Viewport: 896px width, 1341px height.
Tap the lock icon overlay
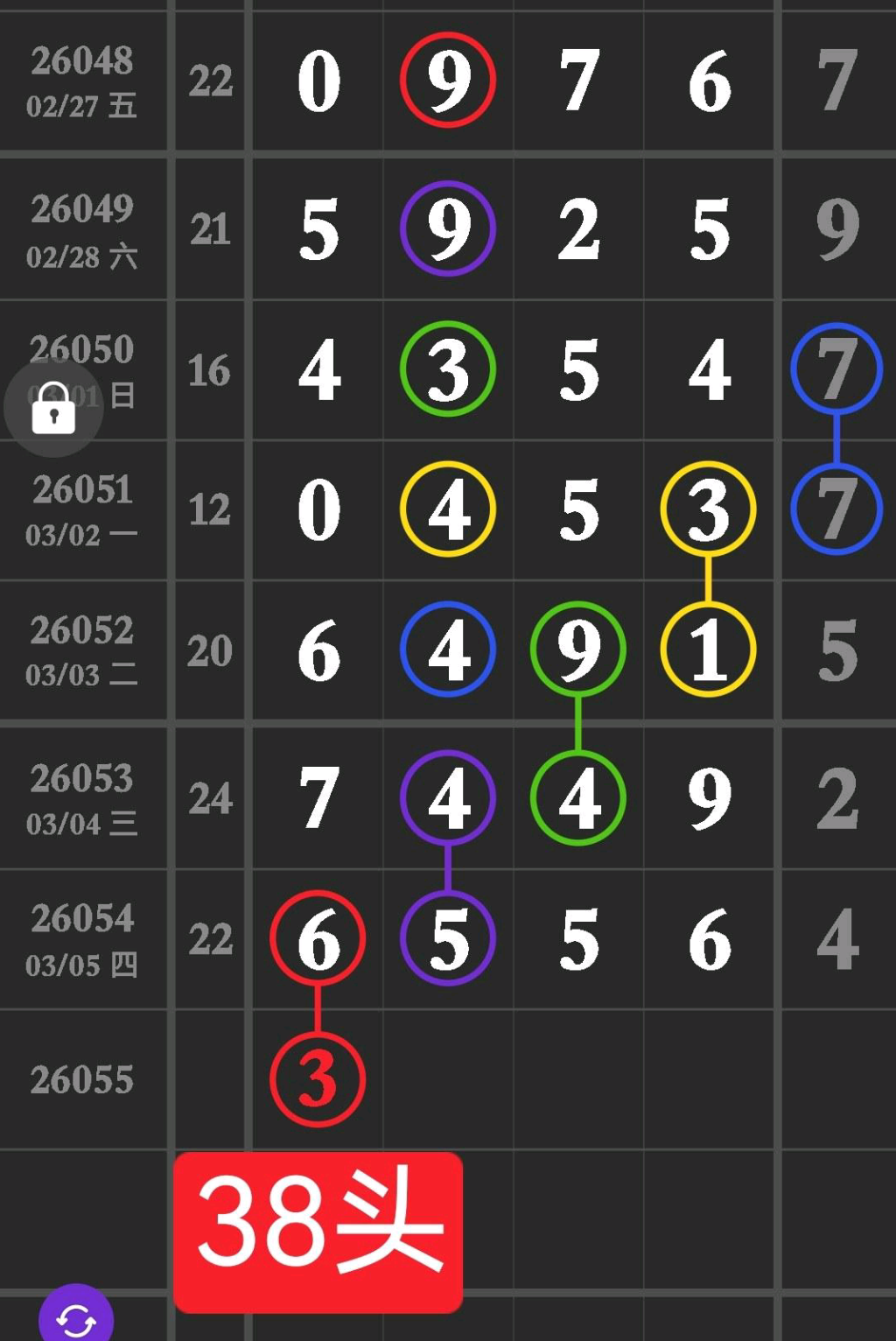[53, 408]
